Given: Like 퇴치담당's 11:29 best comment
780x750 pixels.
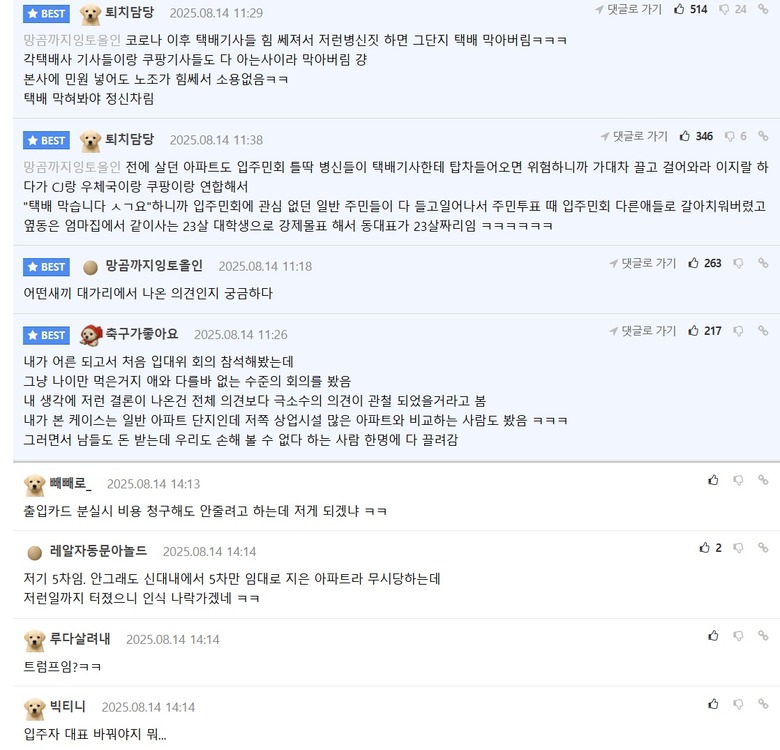Looking at the screenshot, I should 680,9.
